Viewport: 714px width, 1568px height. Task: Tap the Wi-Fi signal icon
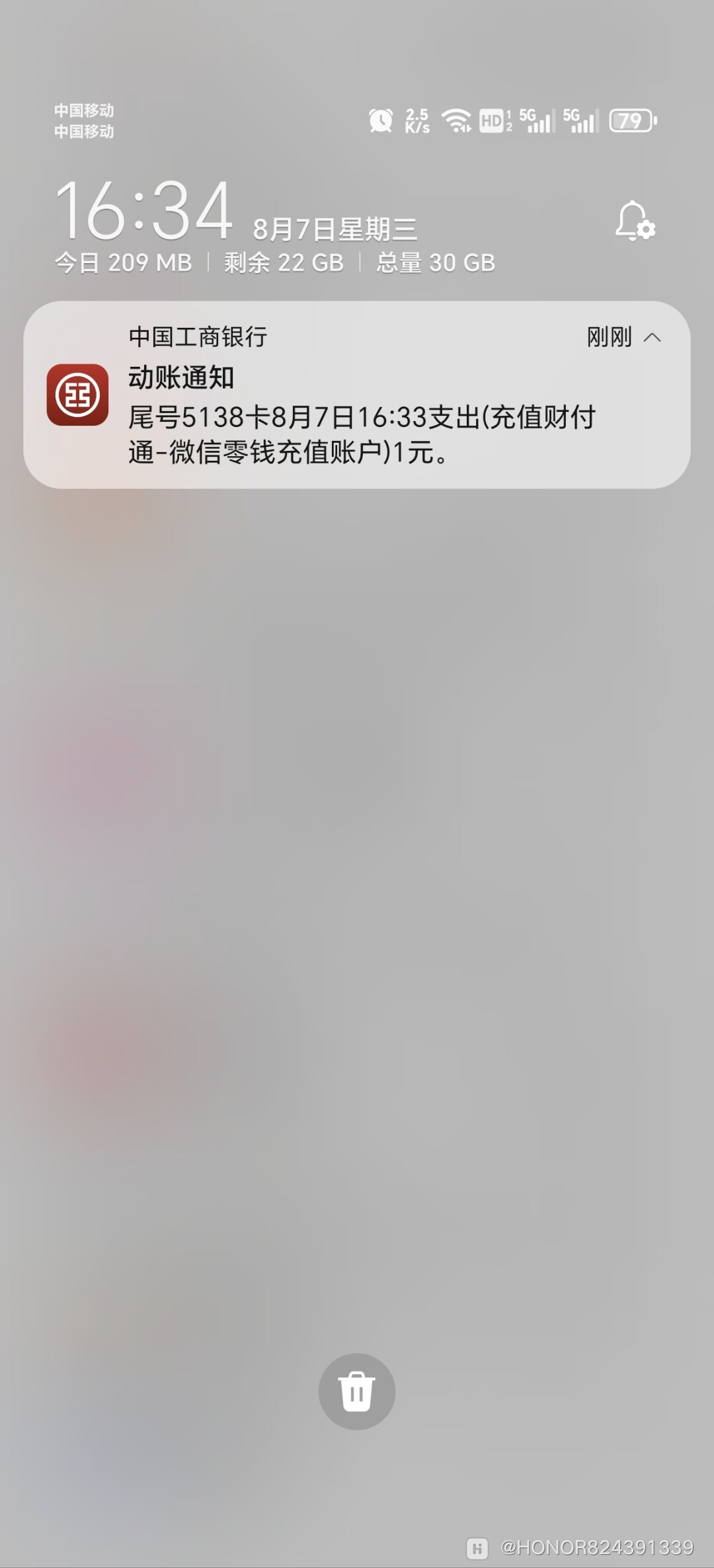pos(456,121)
